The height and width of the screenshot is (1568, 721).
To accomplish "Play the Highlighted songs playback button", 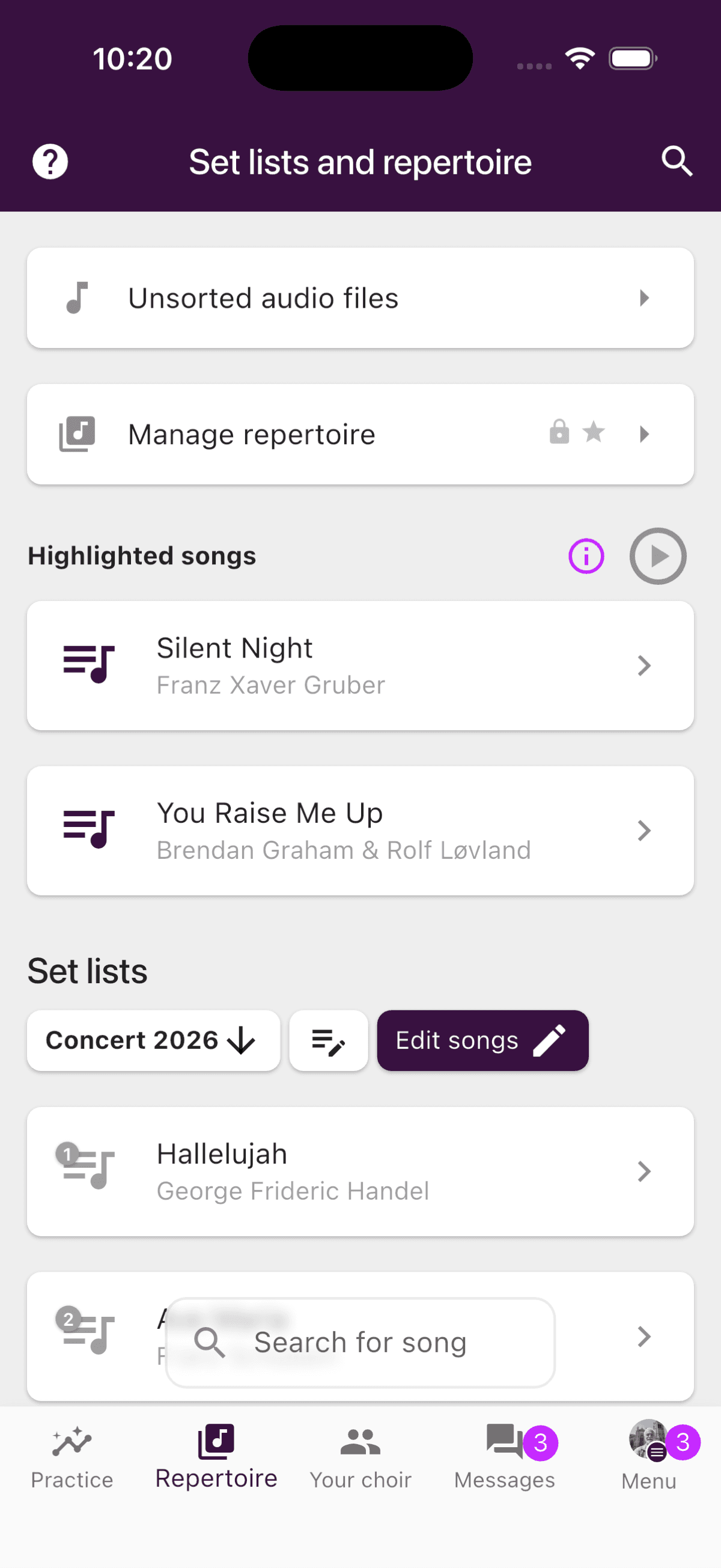I will (658, 556).
